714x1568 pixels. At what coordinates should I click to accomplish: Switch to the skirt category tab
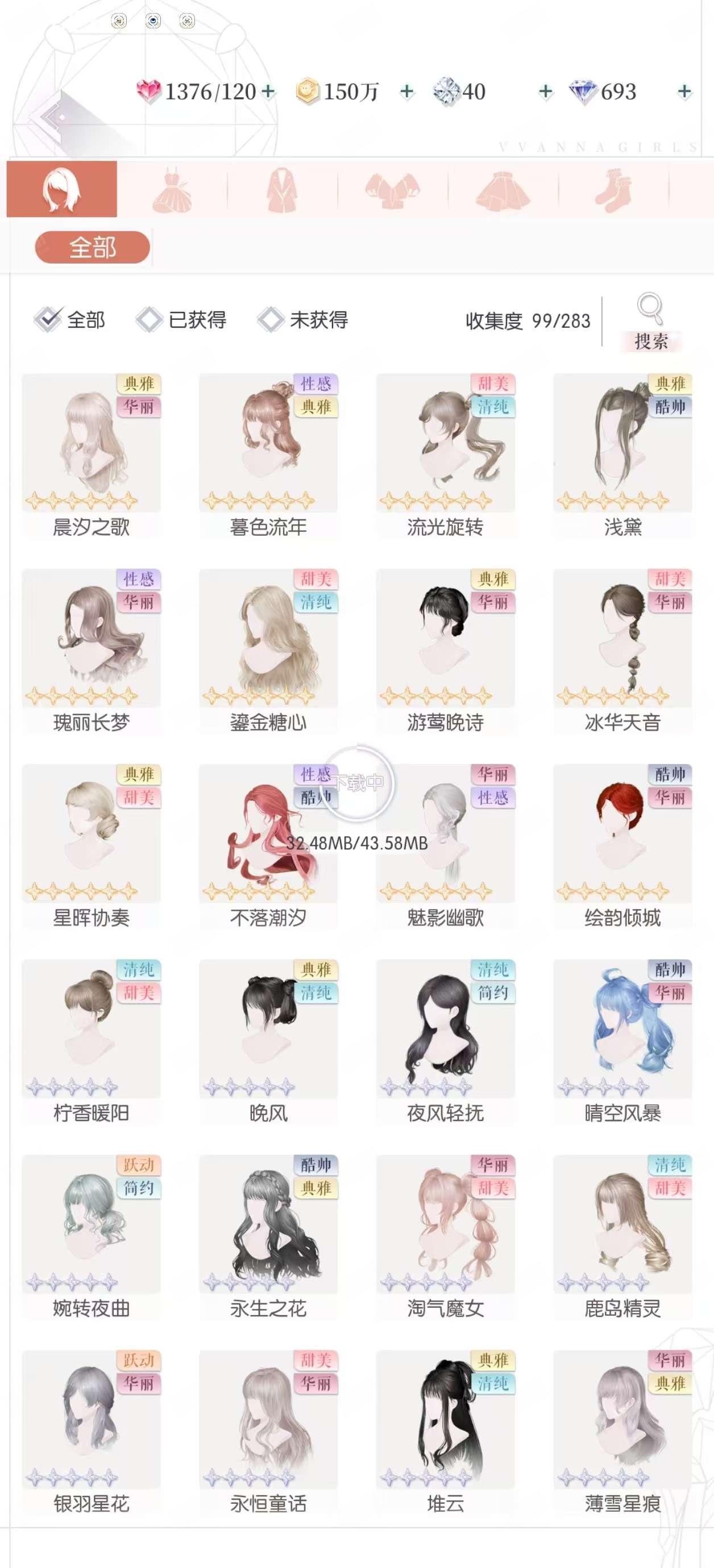(503, 189)
